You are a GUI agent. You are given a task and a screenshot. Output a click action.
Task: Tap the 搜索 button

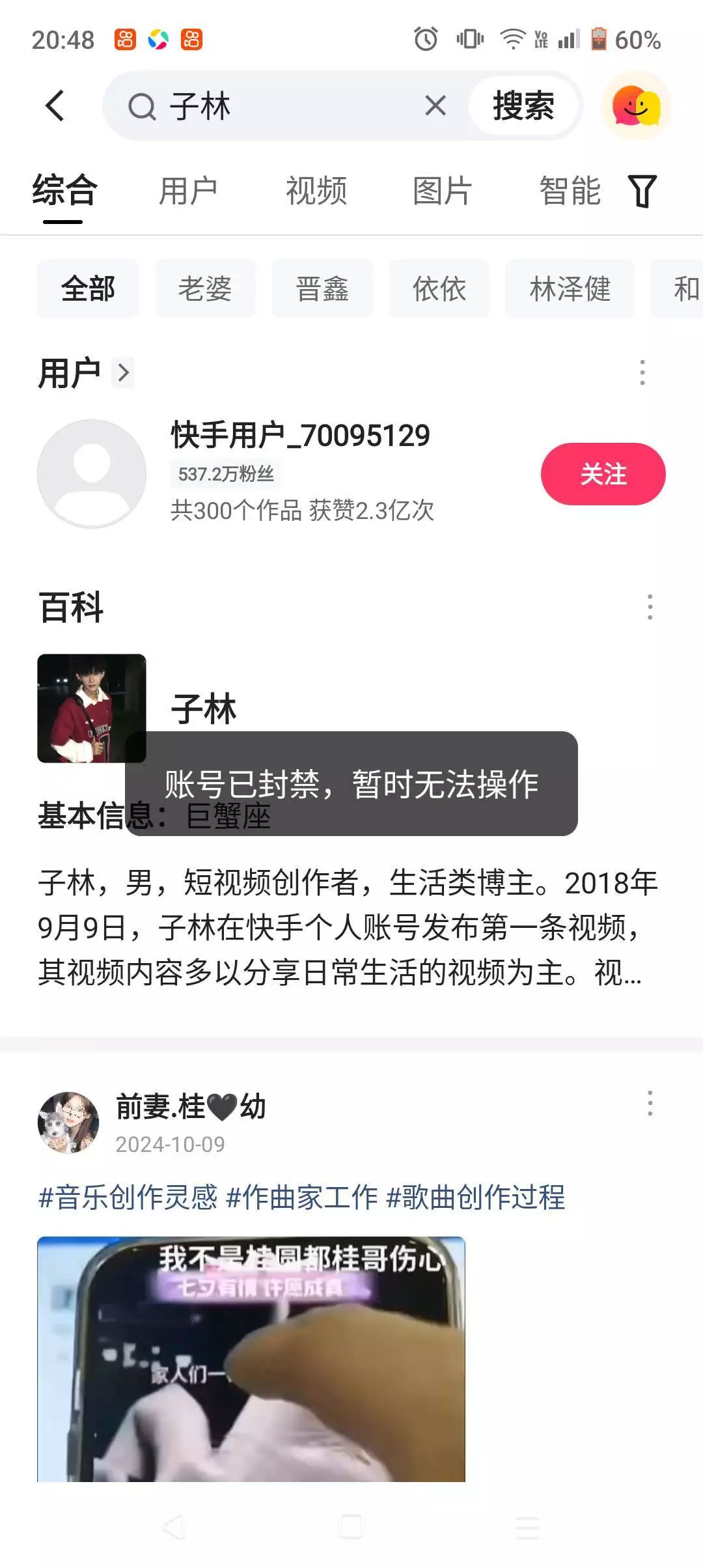tap(523, 105)
